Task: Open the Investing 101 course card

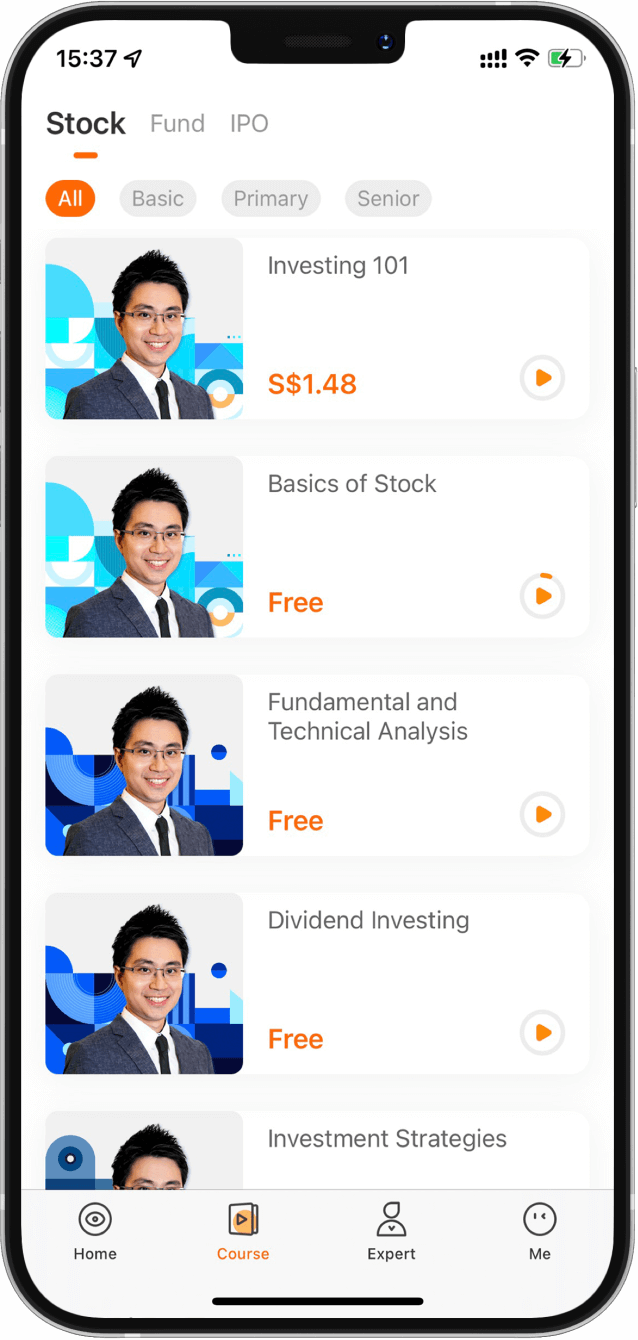Action: [x=338, y=266]
